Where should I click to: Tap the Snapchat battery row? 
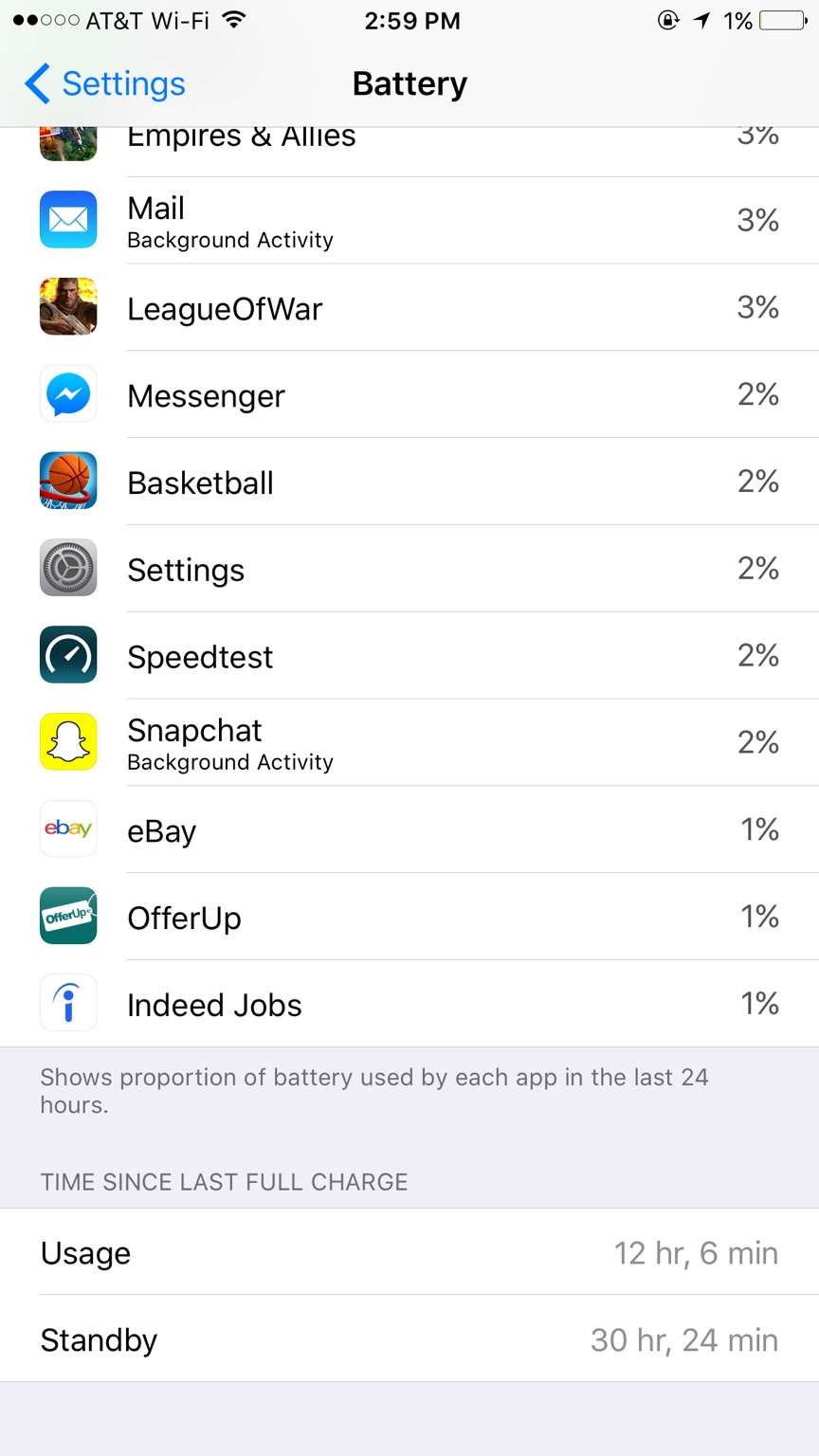point(409,743)
